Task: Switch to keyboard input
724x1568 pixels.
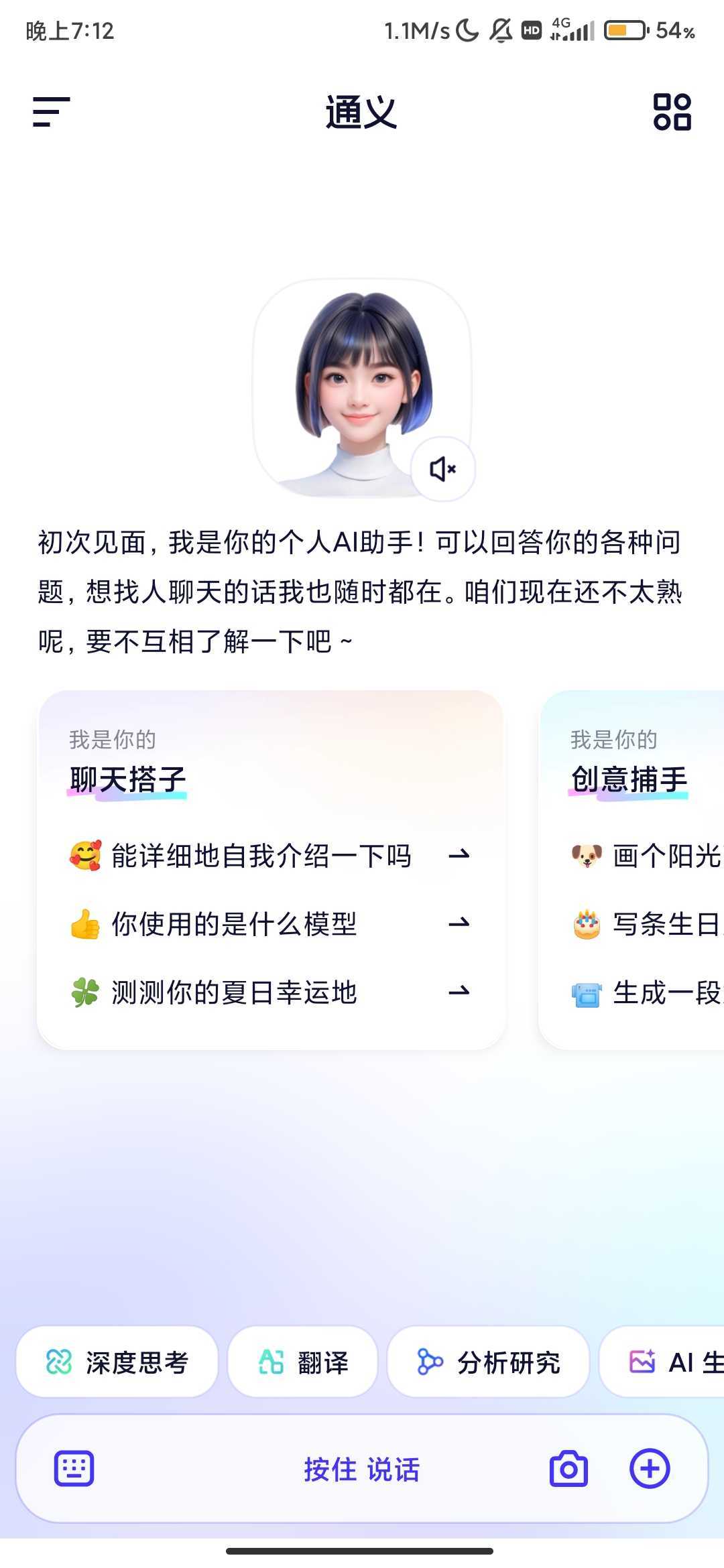Action: click(x=74, y=1469)
